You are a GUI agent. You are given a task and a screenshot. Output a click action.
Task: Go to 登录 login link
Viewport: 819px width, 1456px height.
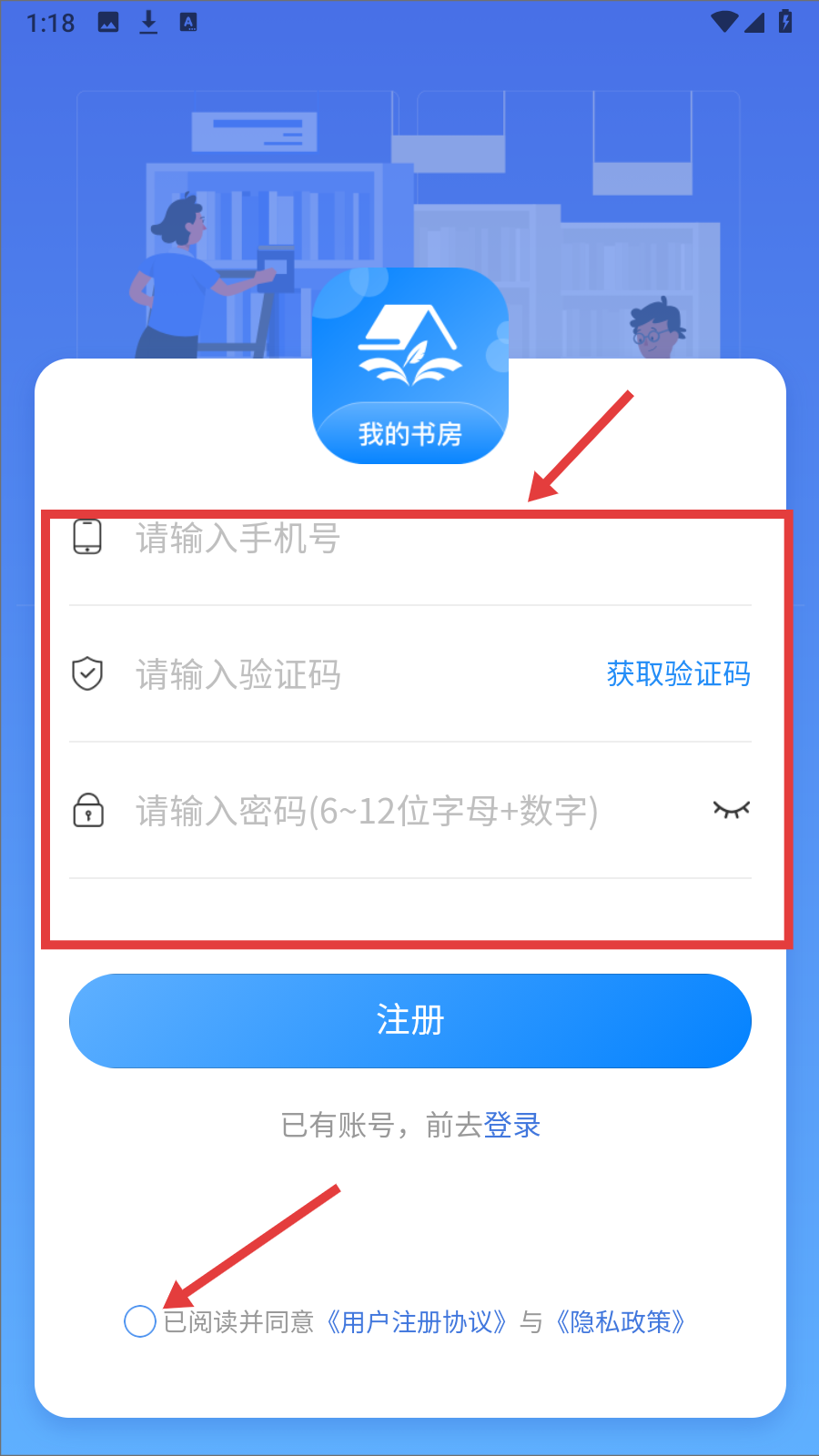[512, 1126]
